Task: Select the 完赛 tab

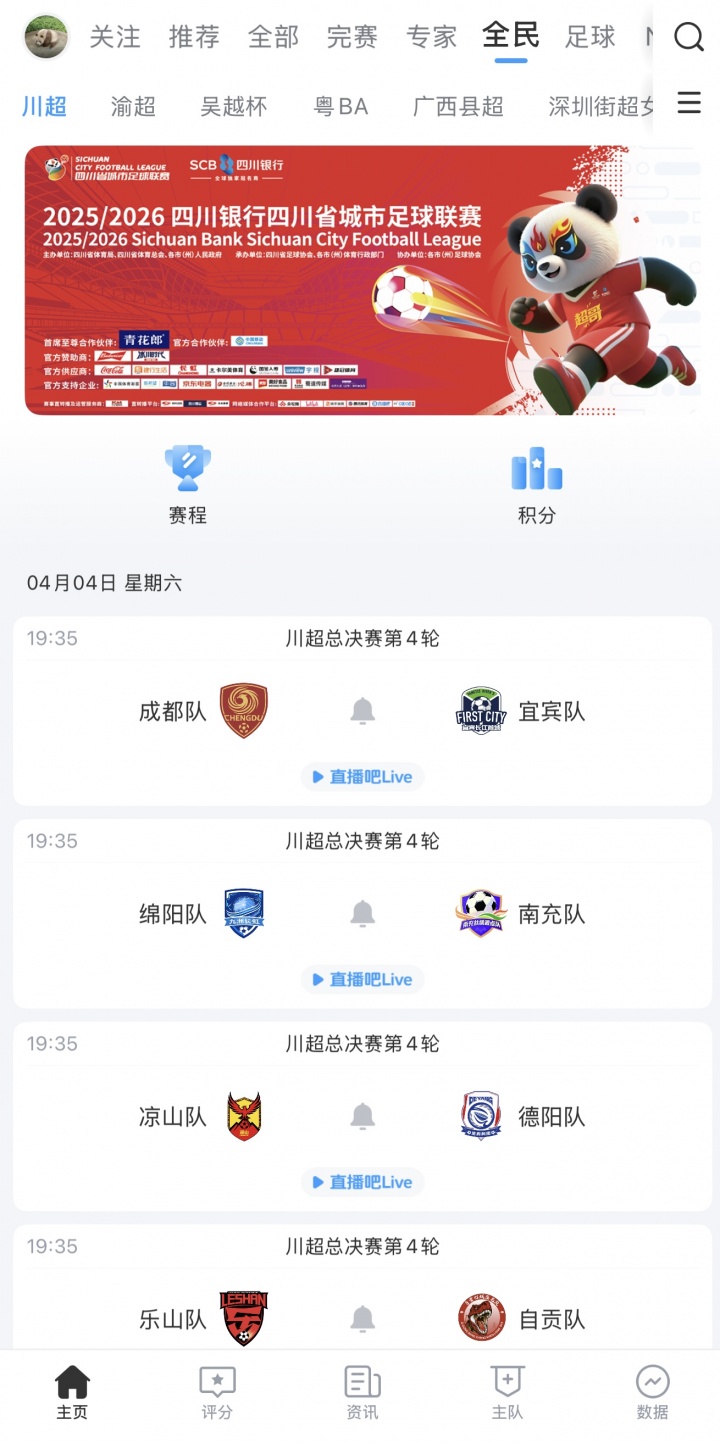Action: click(352, 38)
